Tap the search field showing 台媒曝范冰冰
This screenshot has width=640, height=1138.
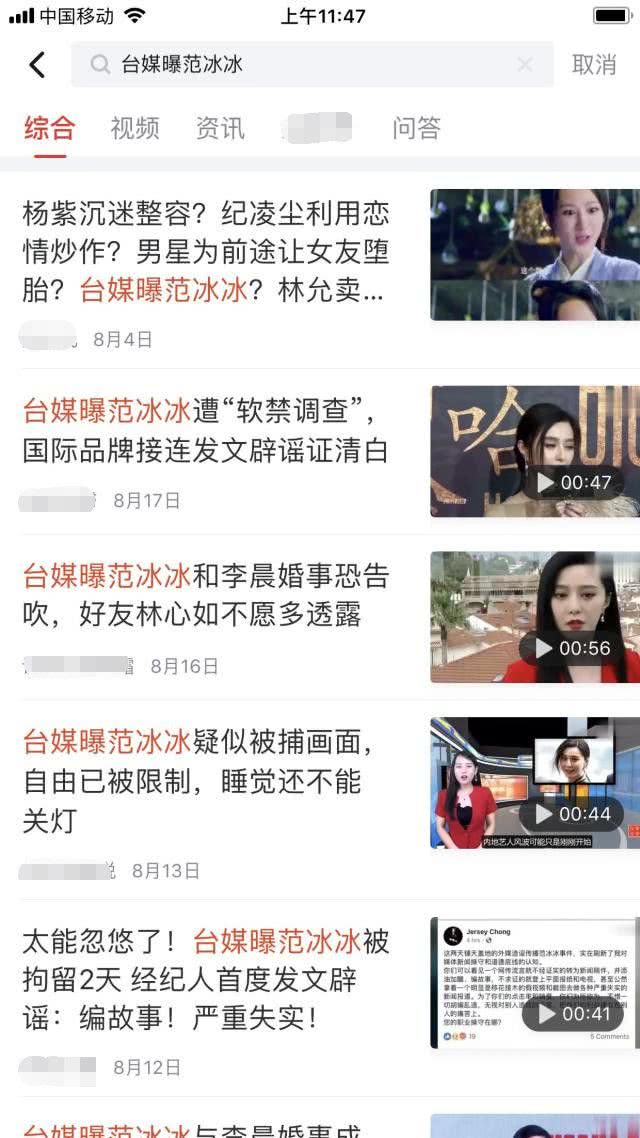(x=300, y=65)
